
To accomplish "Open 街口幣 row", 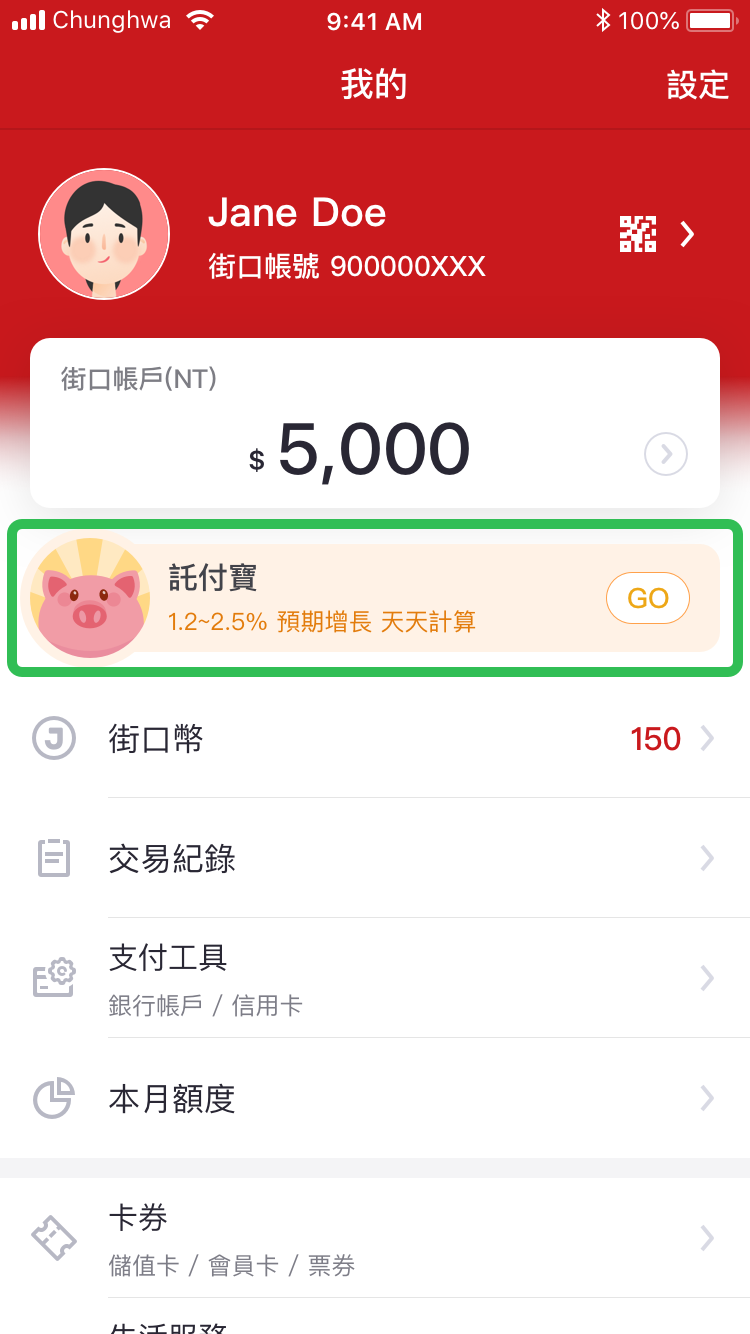I will coord(375,739).
